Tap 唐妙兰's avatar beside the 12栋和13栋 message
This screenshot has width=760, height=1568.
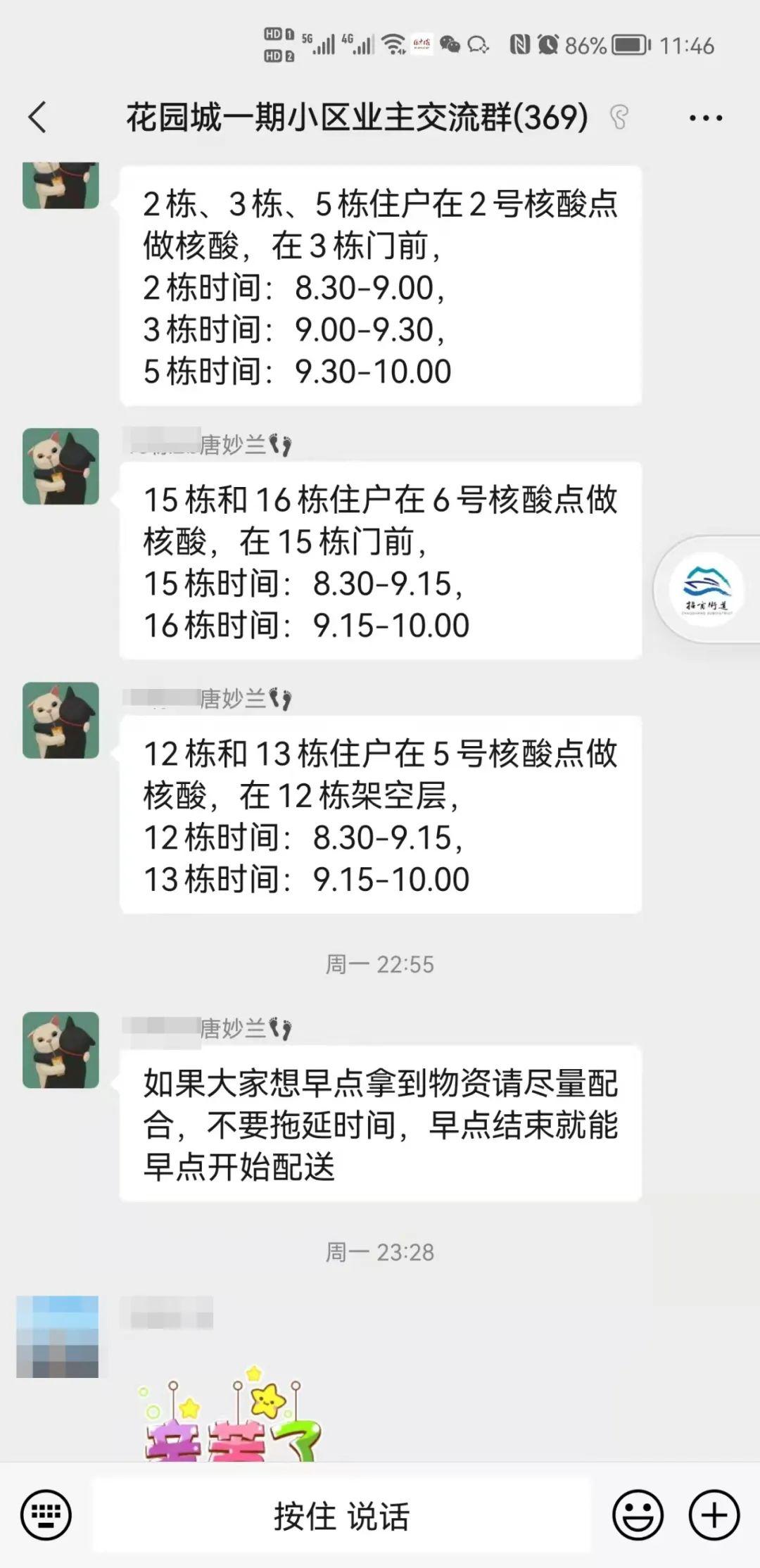[61, 720]
